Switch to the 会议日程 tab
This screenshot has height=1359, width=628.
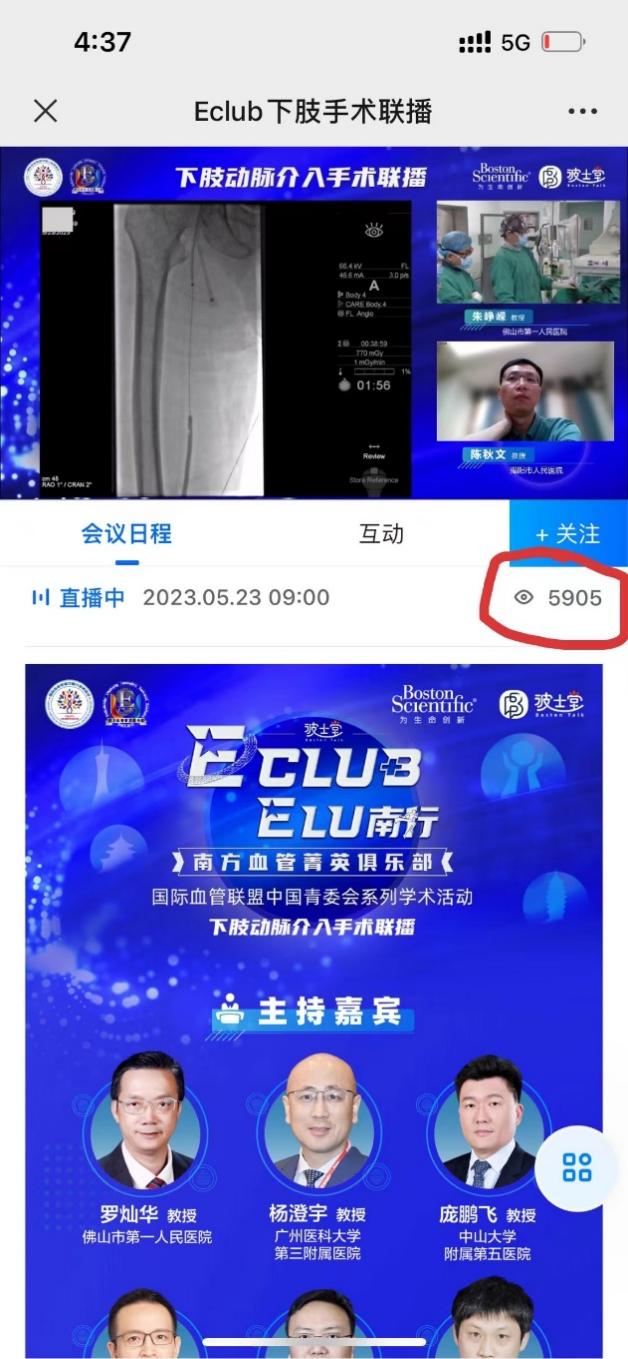126,534
